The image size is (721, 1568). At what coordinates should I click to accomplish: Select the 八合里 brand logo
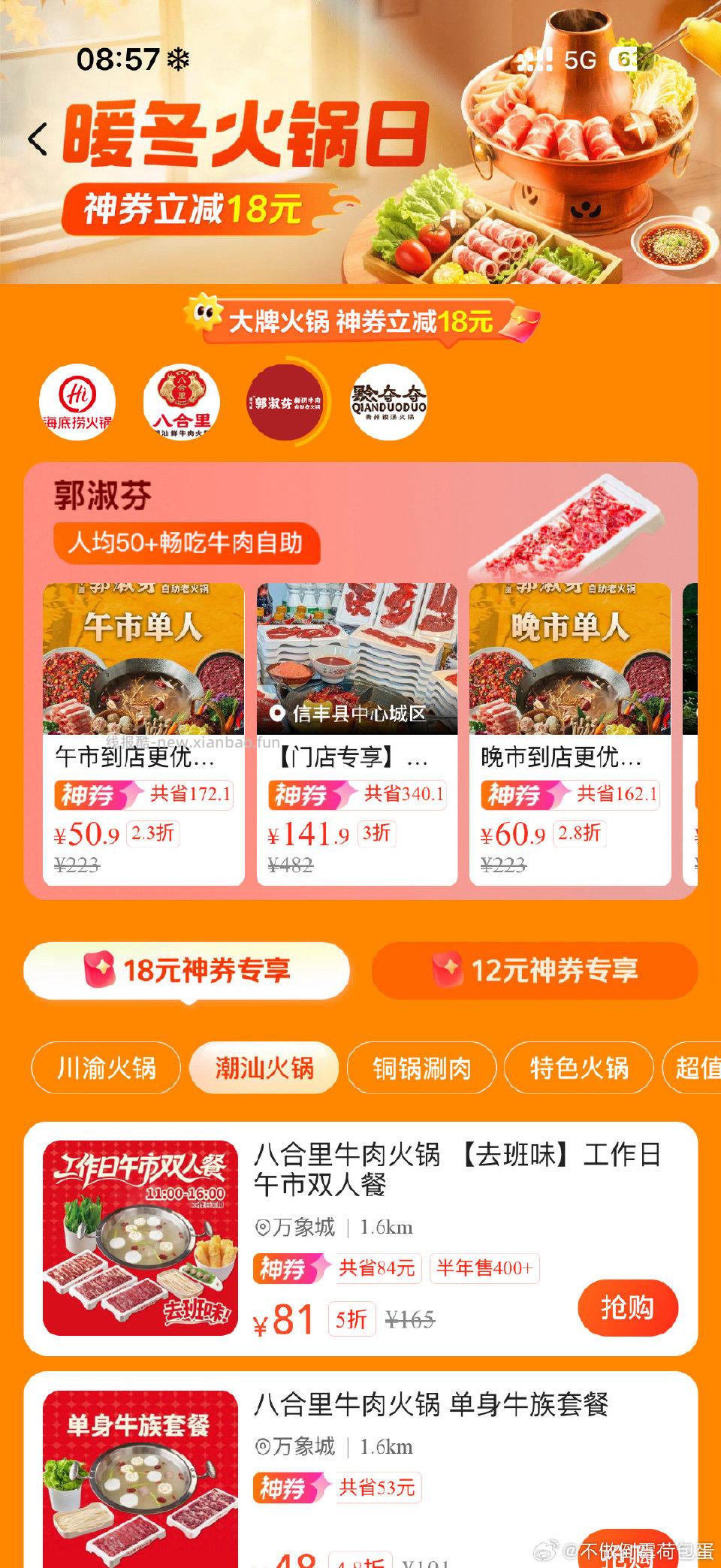point(180,400)
